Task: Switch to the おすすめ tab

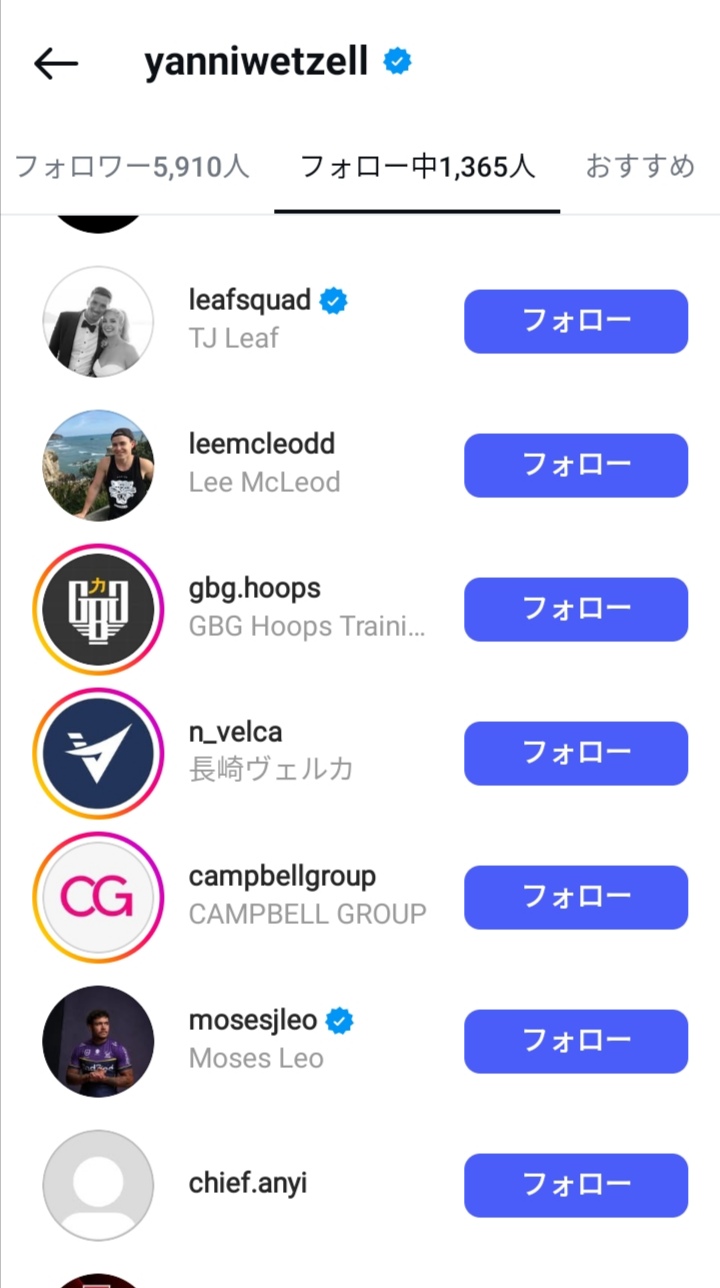Action: (640, 166)
